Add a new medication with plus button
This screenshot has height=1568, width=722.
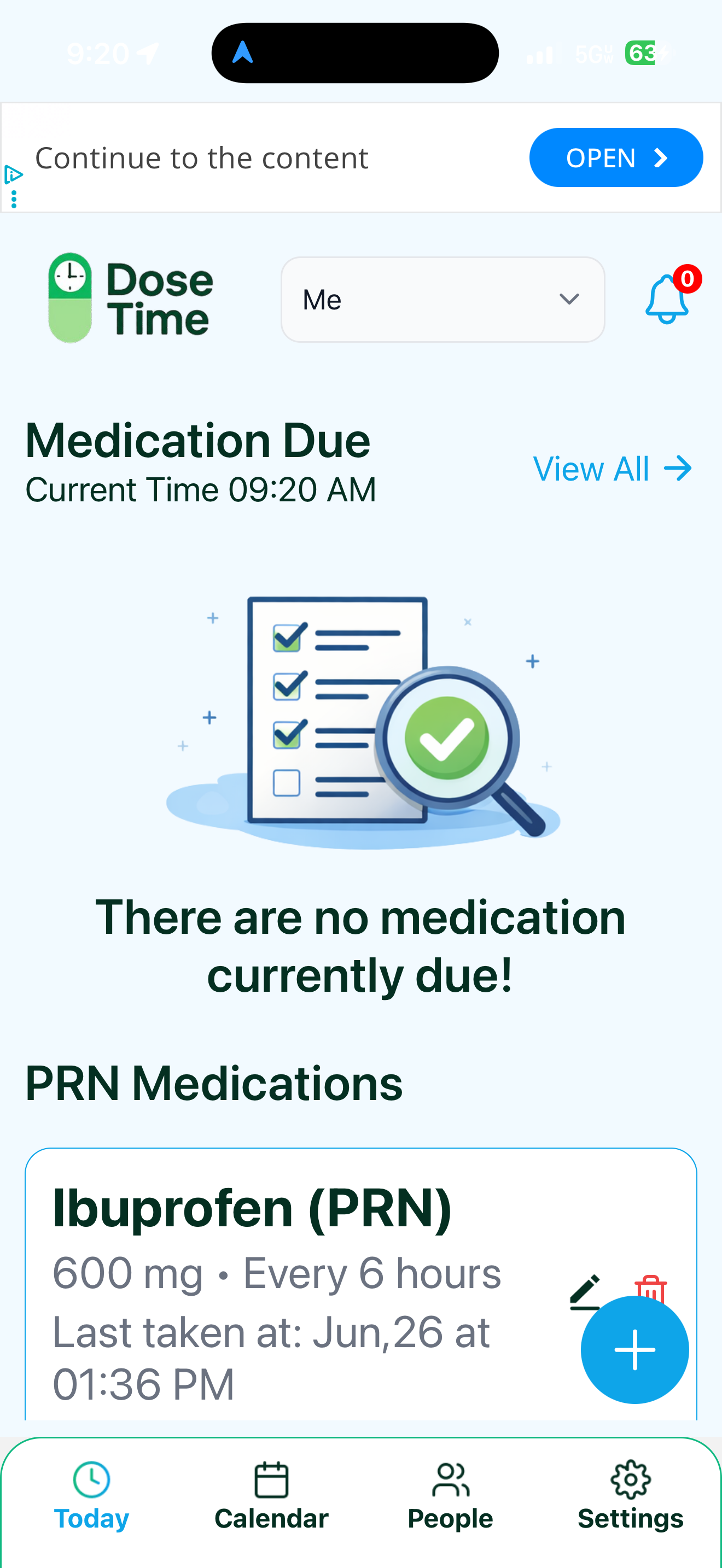tap(634, 1349)
